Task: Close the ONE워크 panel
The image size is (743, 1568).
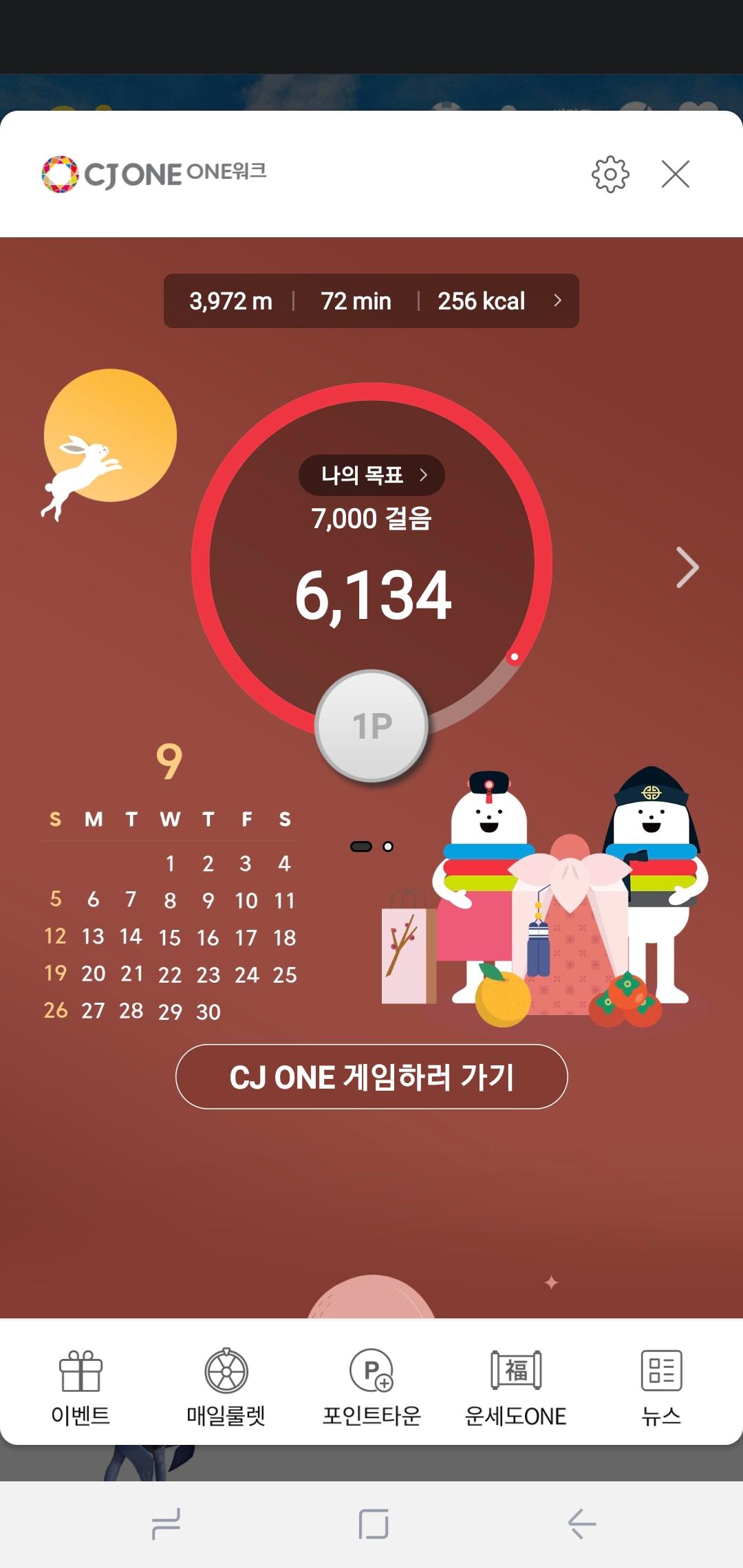Action: coord(675,174)
